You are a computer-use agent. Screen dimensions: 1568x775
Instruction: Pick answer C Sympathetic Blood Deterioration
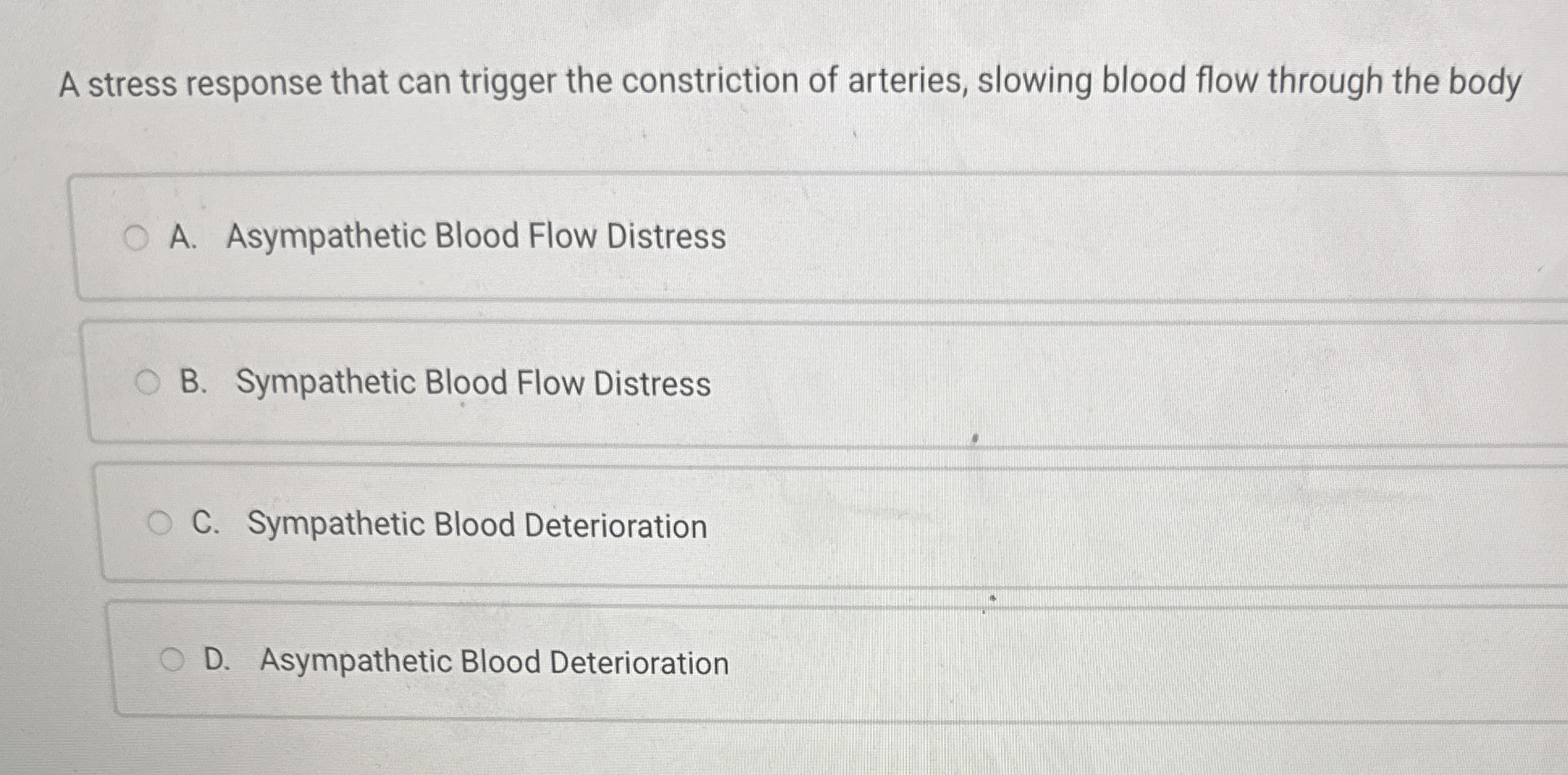coord(159,524)
